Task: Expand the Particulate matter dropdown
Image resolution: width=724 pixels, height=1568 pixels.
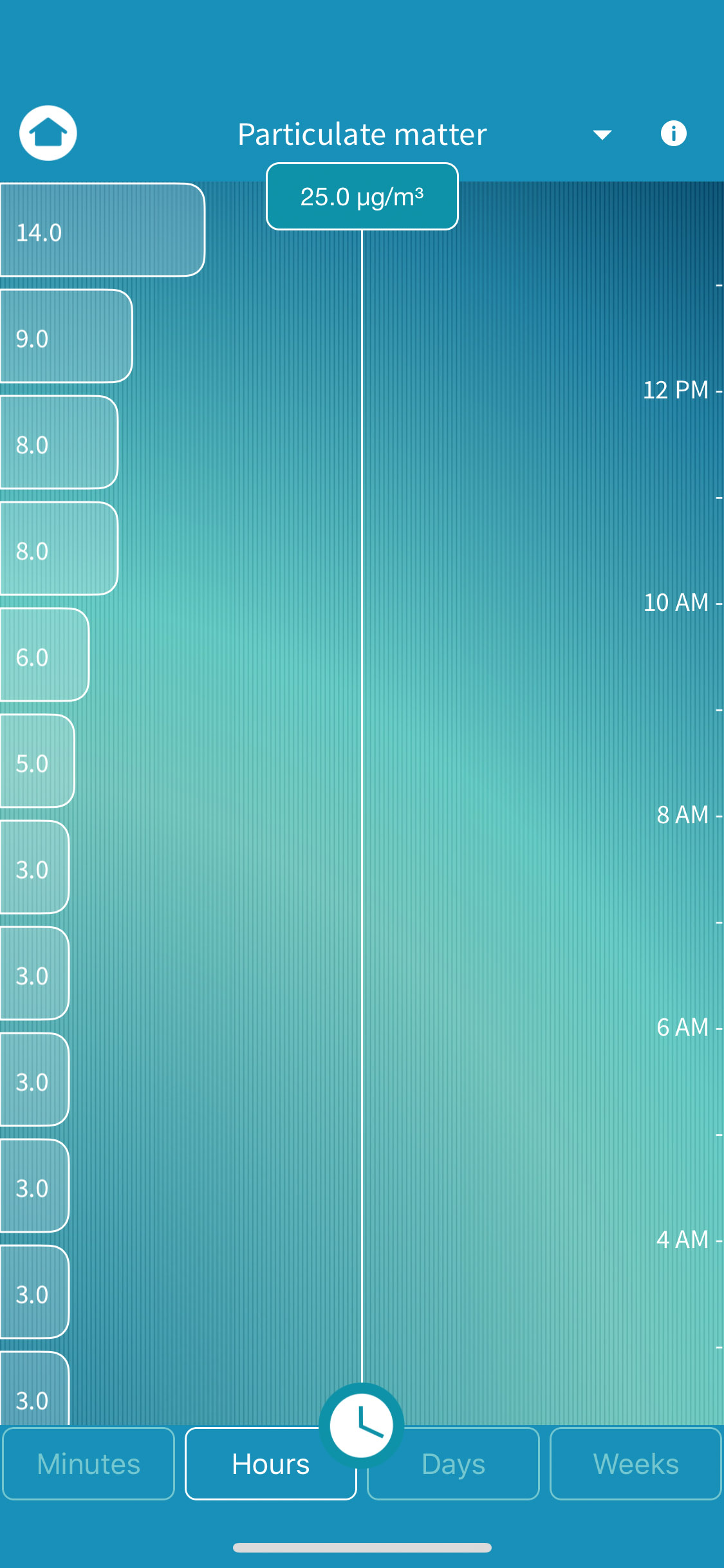Action: (602, 135)
